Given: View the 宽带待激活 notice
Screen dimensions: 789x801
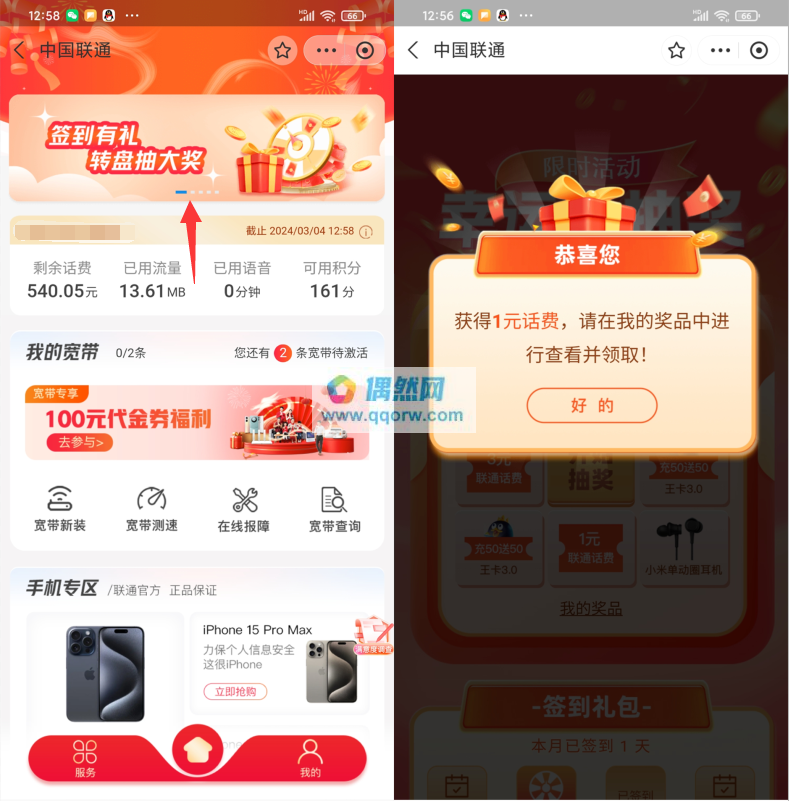Looking at the screenshot, I should coord(300,353).
